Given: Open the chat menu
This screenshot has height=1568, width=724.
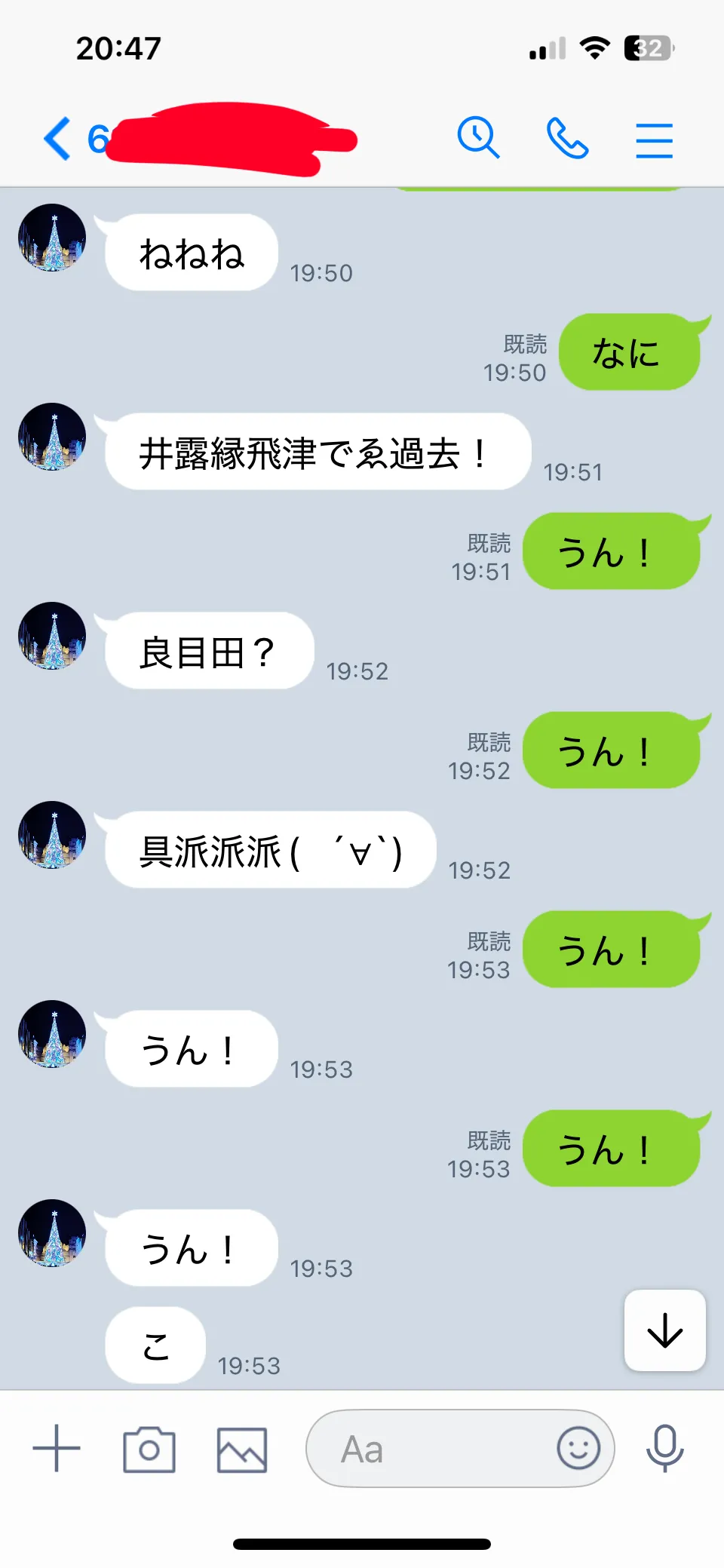Looking at the screenshot, I should [x=654, y=140].
